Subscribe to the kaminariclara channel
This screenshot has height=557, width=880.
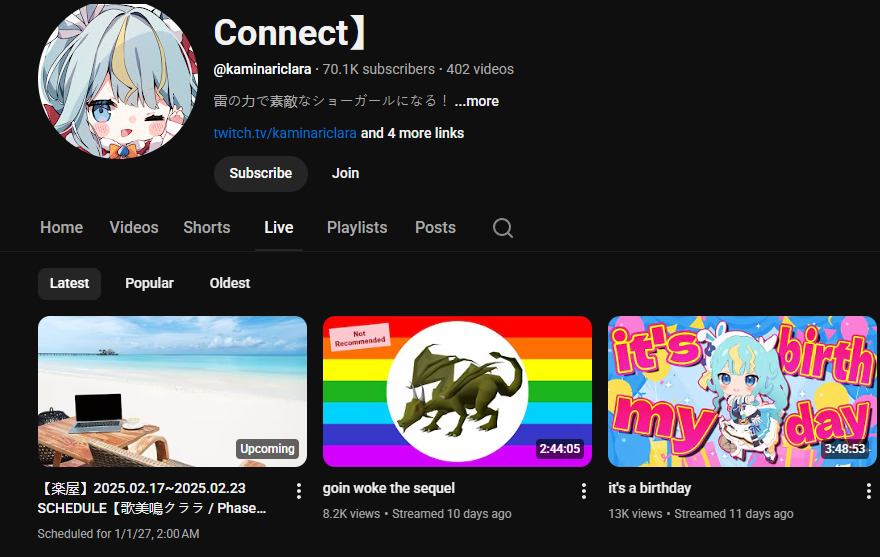260,173
